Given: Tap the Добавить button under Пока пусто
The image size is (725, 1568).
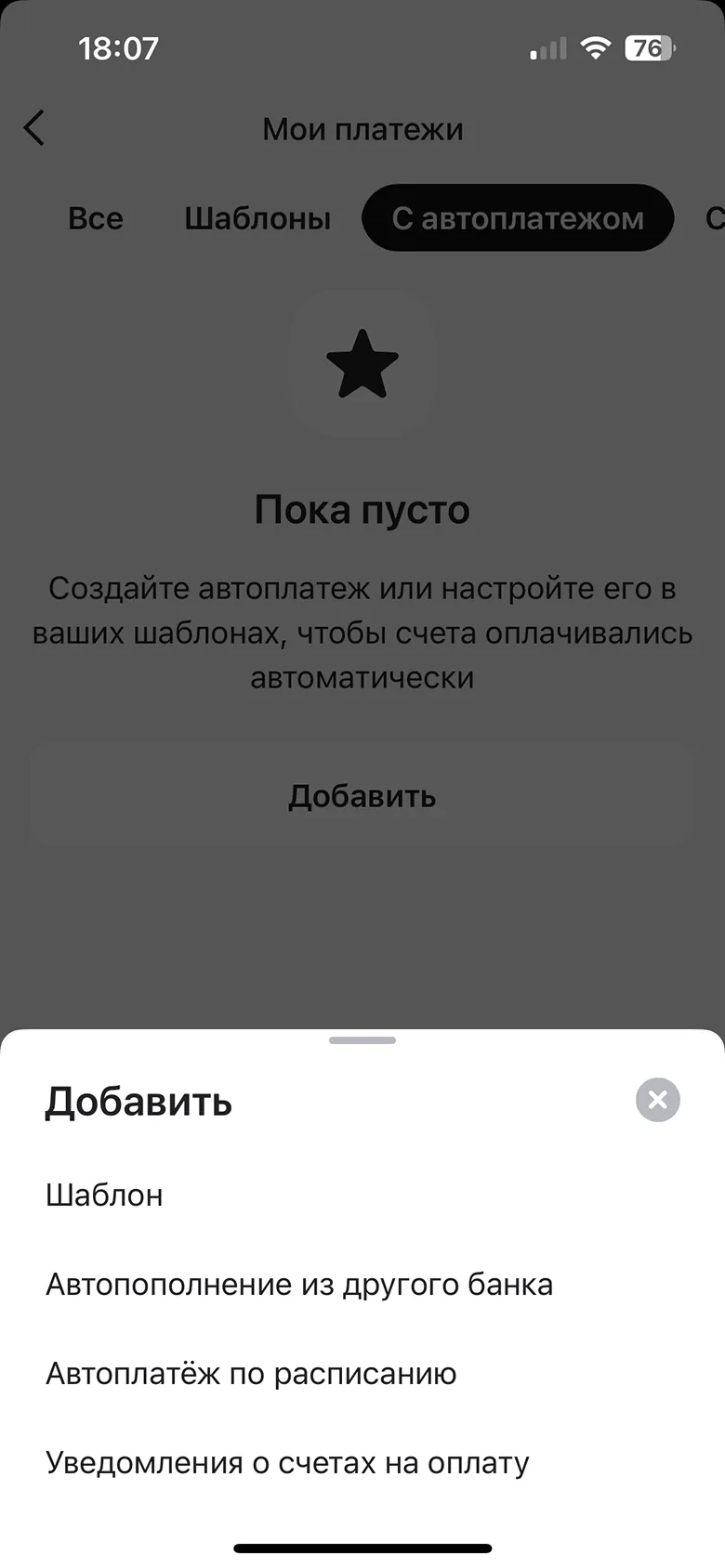Looking at the screenshot, I should tap(362, 795).
